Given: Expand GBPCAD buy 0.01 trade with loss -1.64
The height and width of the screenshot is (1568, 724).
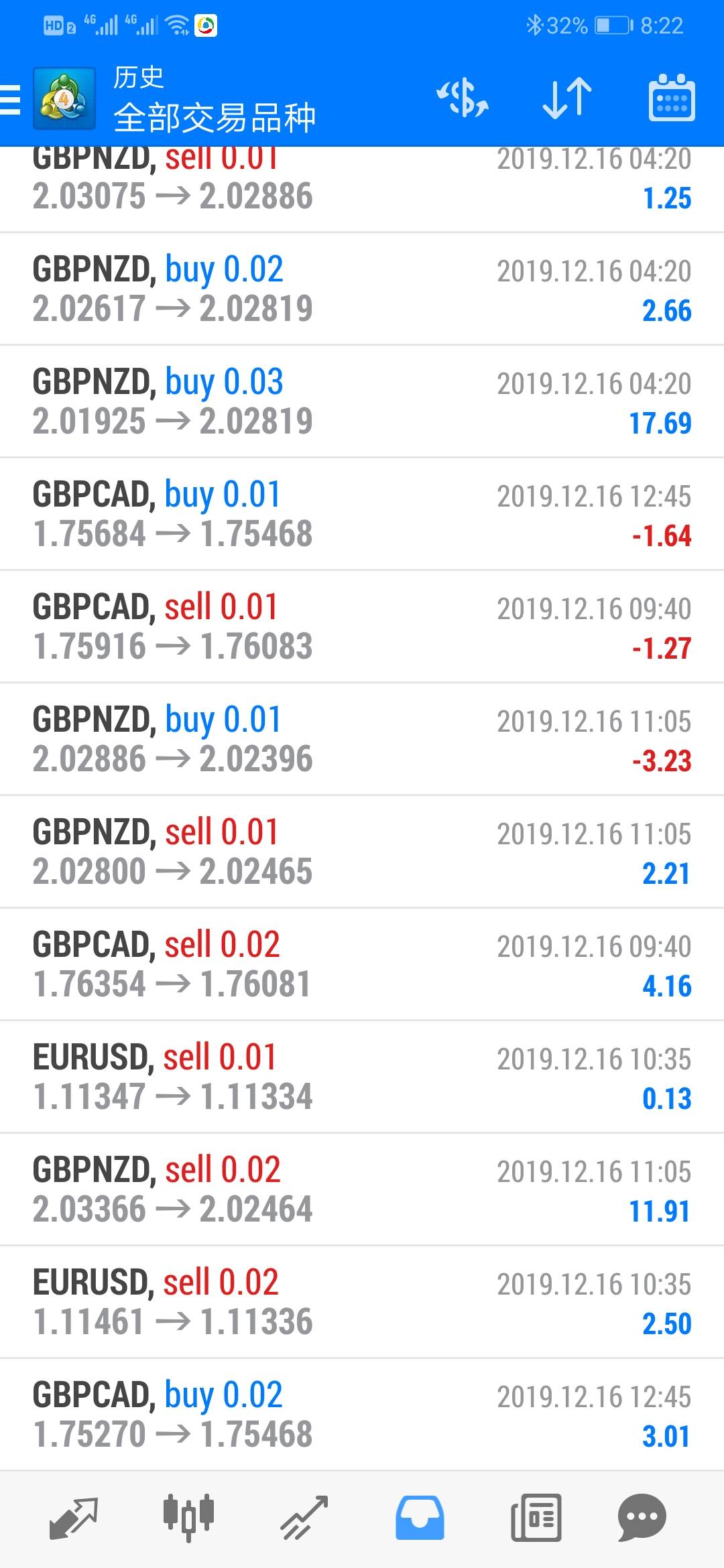Looking at the screenshot, I should click(x=362, y=514).
